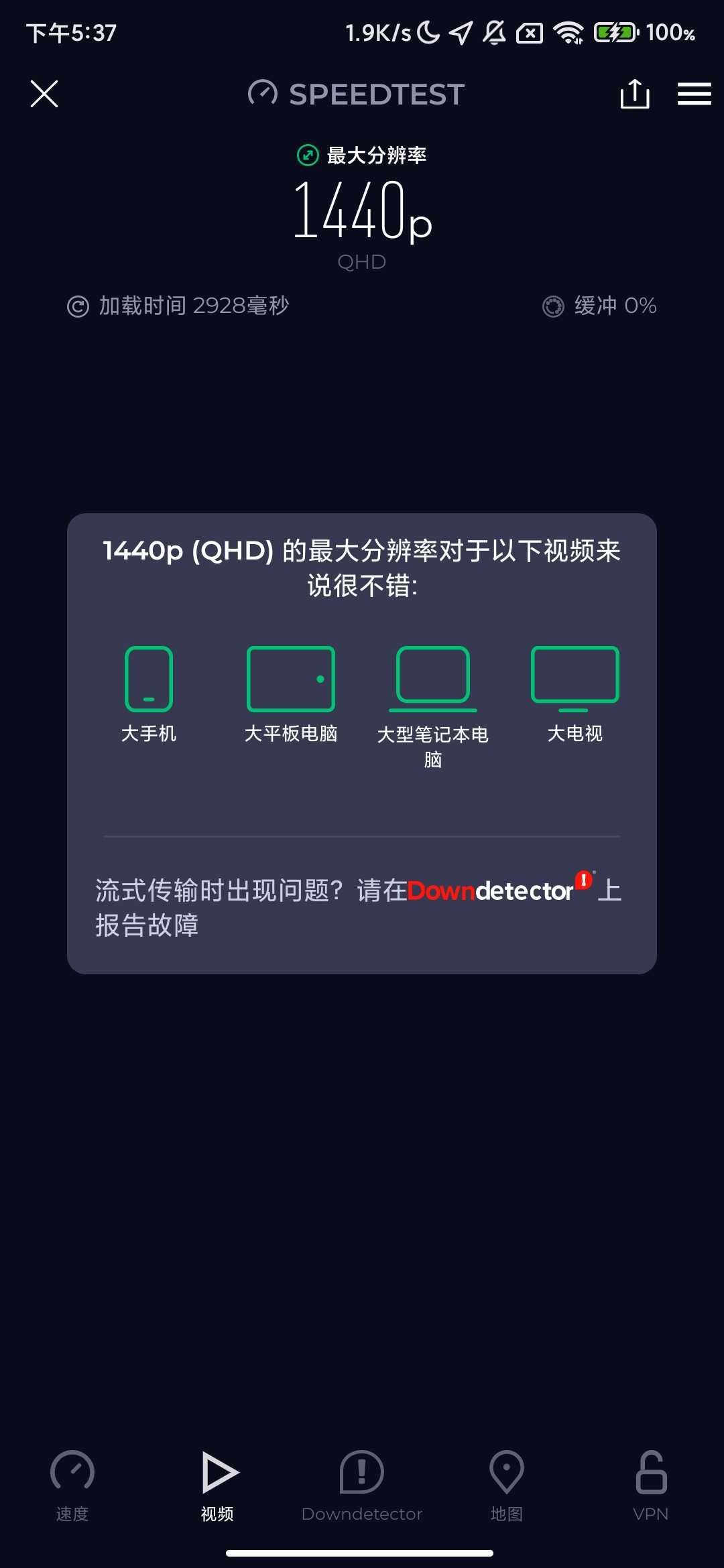This screenshot has height=1568, width=724.
Task: Tap the 加载时间 load time clock icon
Action: 78,306
